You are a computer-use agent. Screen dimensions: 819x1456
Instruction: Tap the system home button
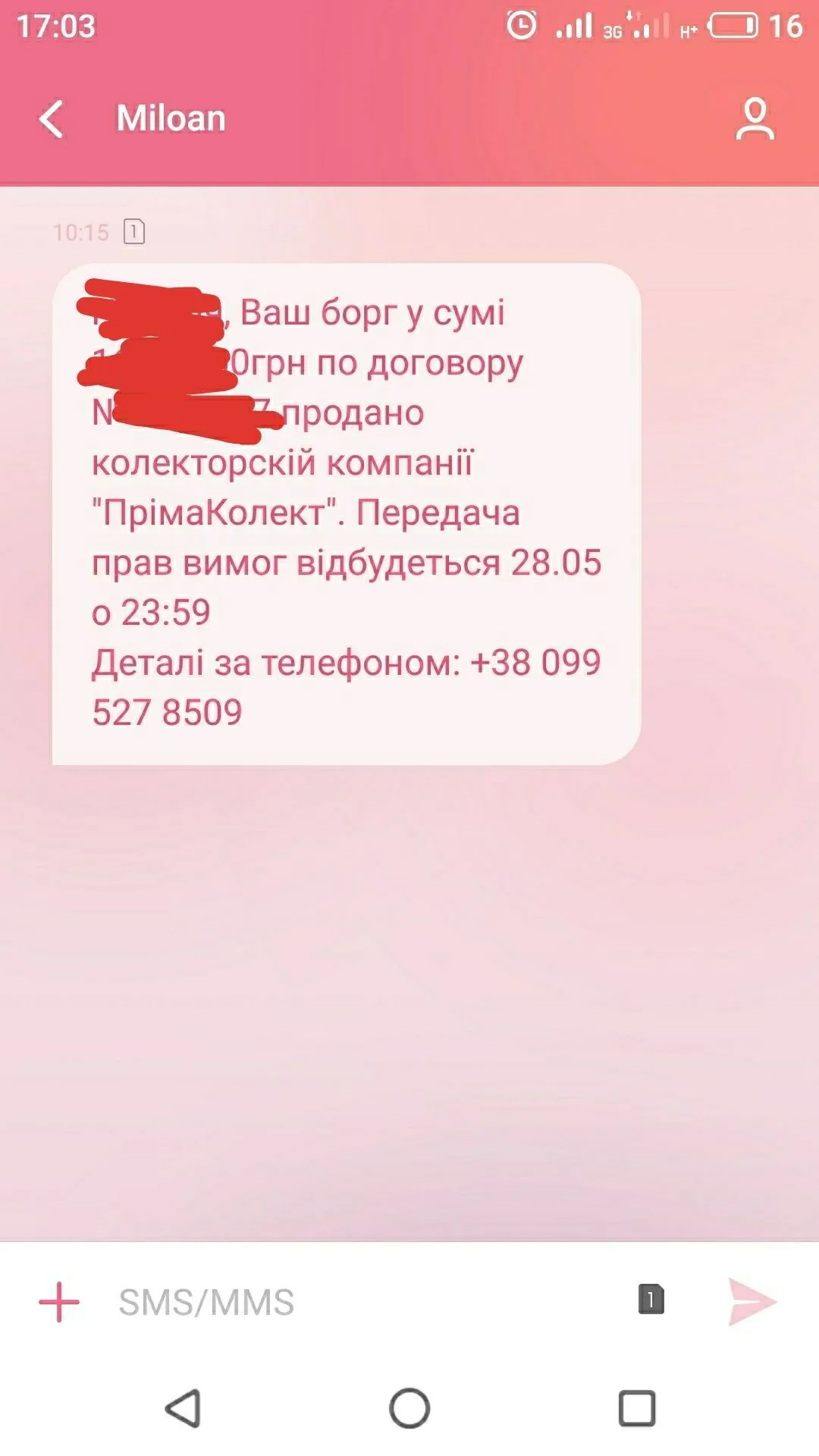[x=409, y=1408]
